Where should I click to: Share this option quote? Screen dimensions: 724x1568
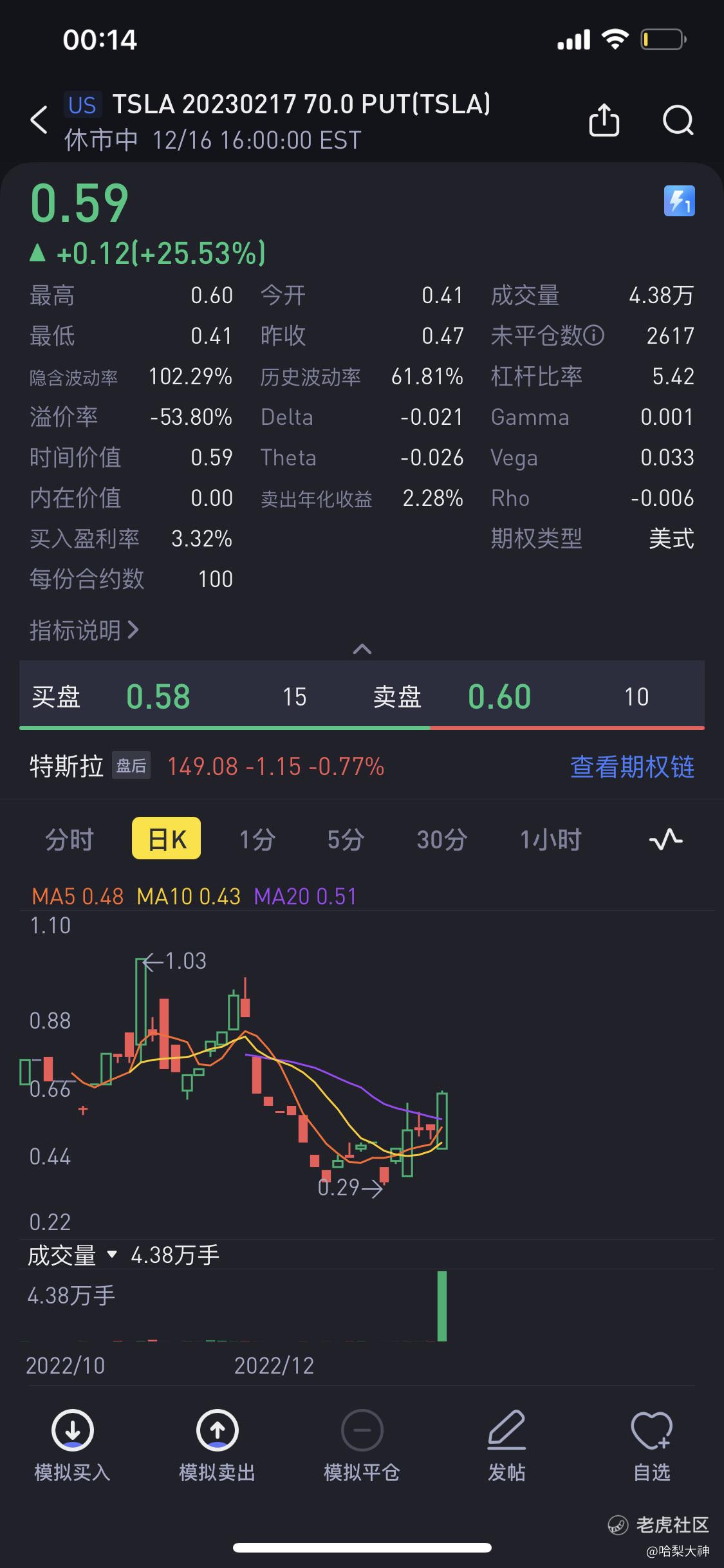[604, 120]
